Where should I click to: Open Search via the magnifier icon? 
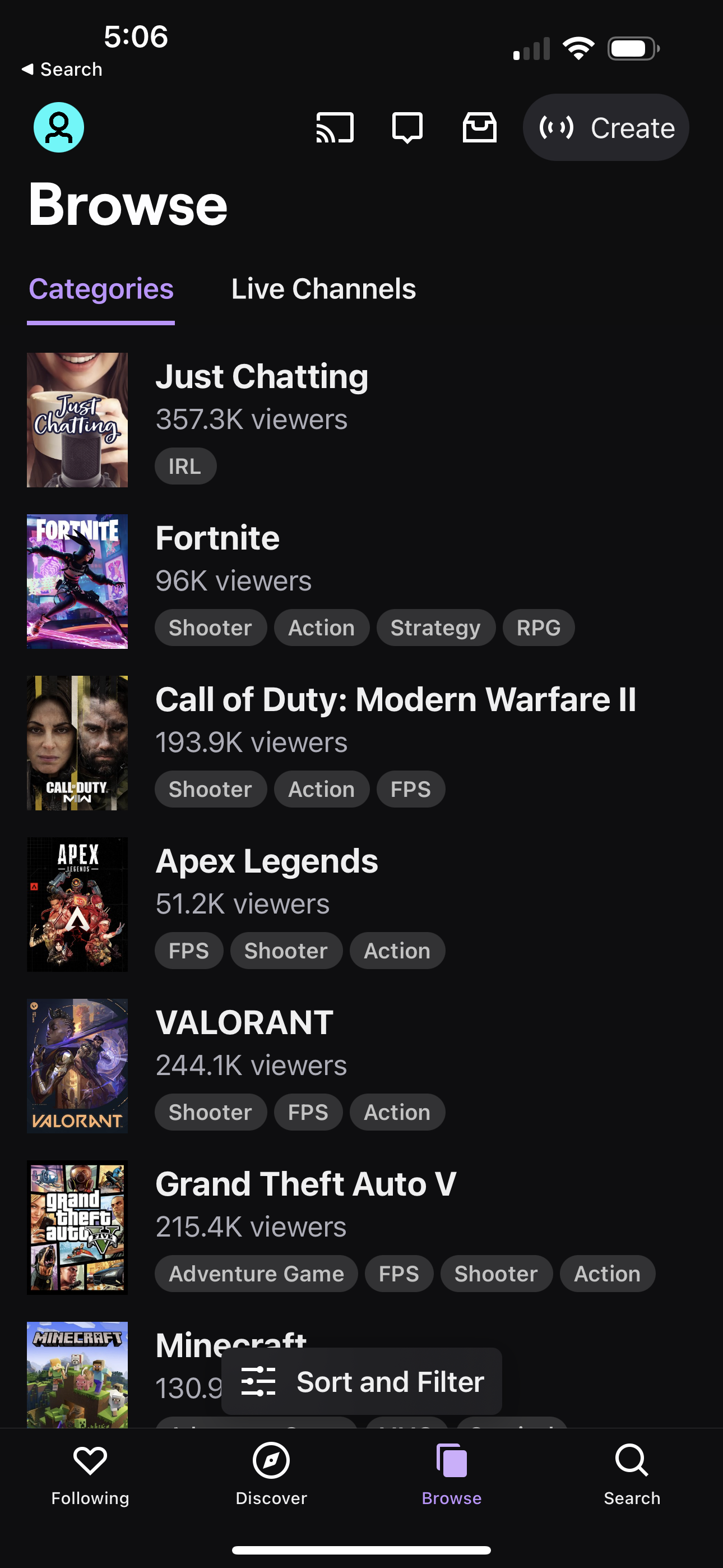coord(632,1473)
